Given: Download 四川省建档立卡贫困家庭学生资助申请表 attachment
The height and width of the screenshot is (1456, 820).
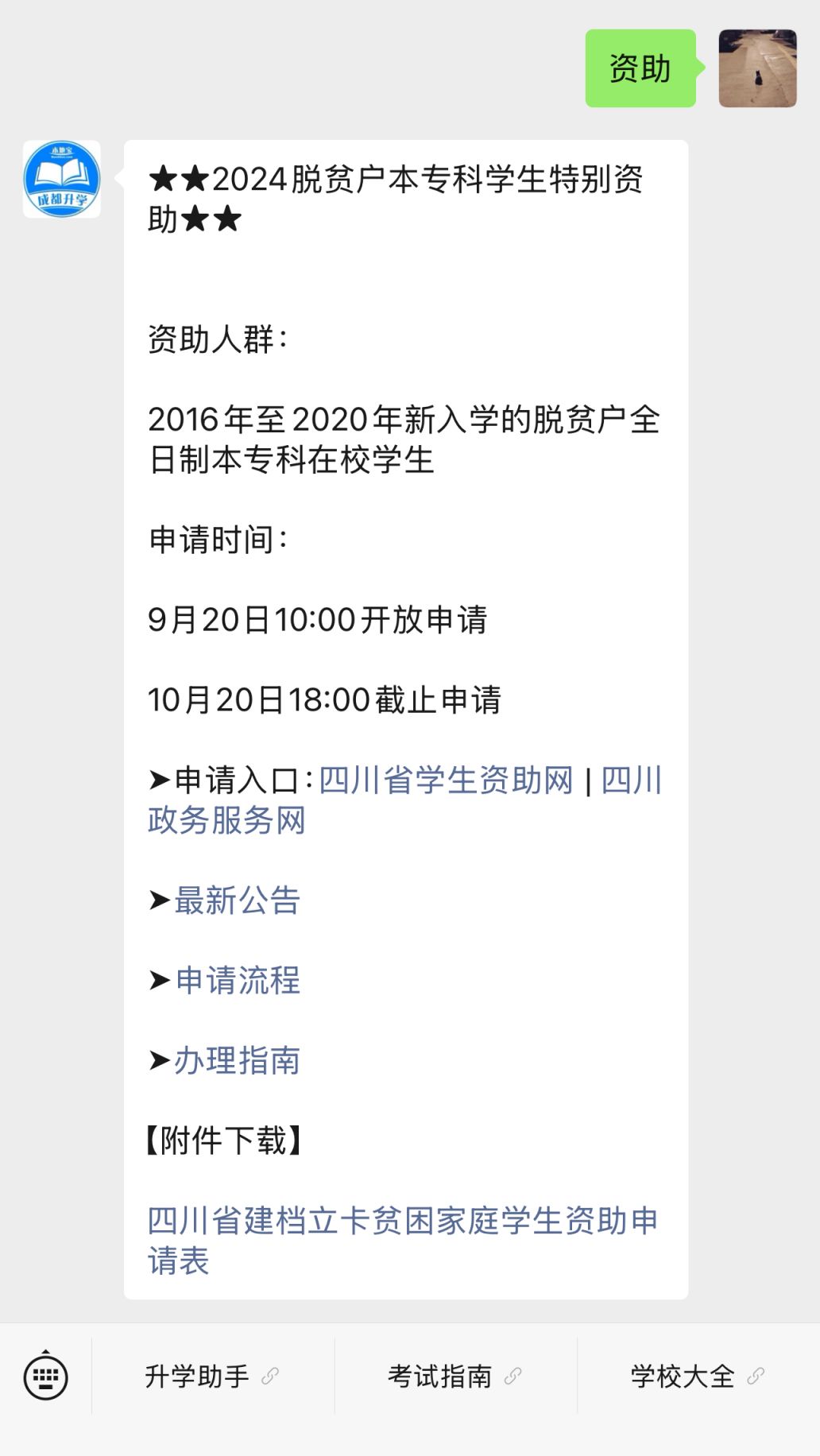Looking at the screenshot, I should tap(403, 1241).
